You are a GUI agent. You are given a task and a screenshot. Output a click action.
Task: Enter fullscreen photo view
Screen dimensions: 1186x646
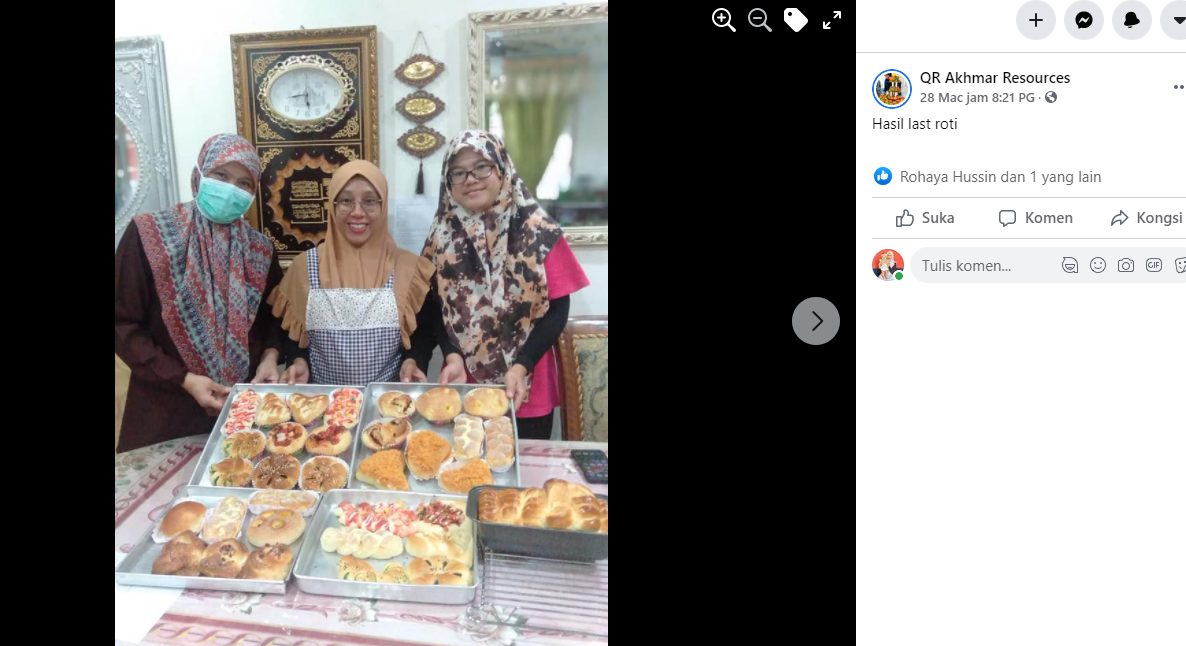tap(832, 20)
